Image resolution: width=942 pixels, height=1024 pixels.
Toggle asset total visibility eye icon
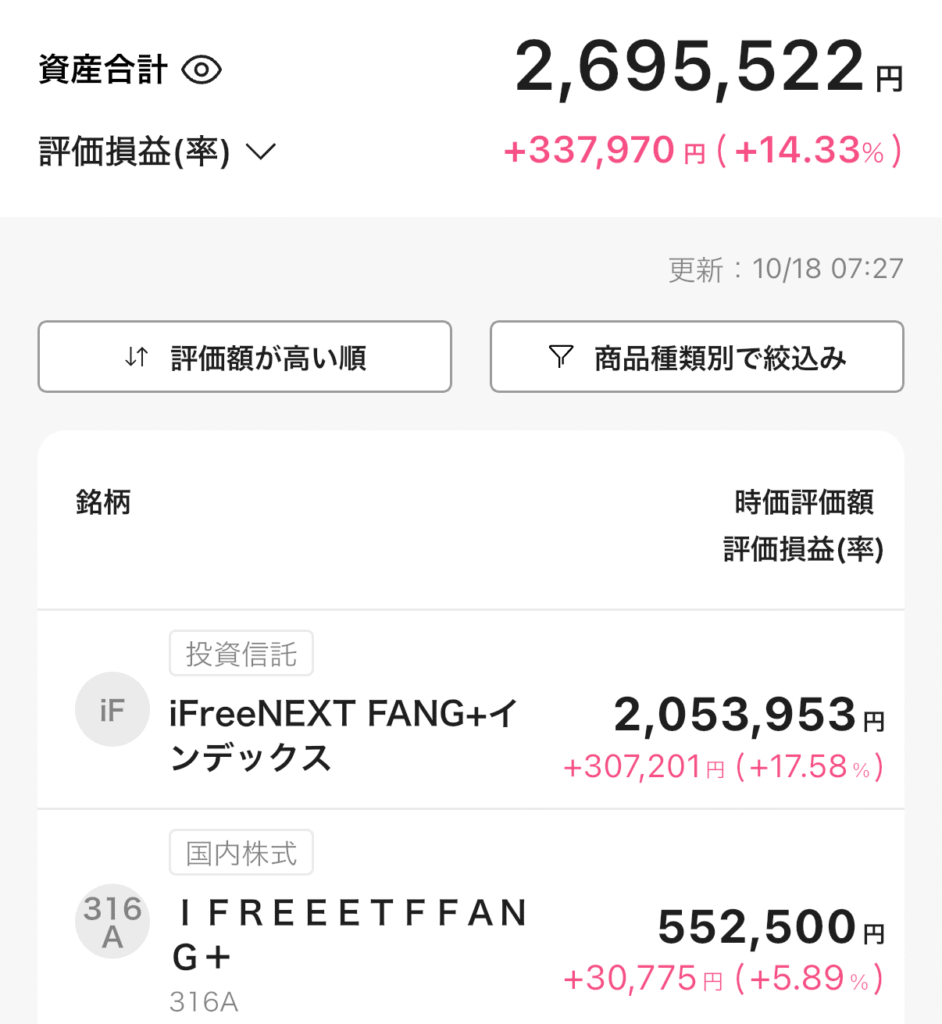coord(202,70)
